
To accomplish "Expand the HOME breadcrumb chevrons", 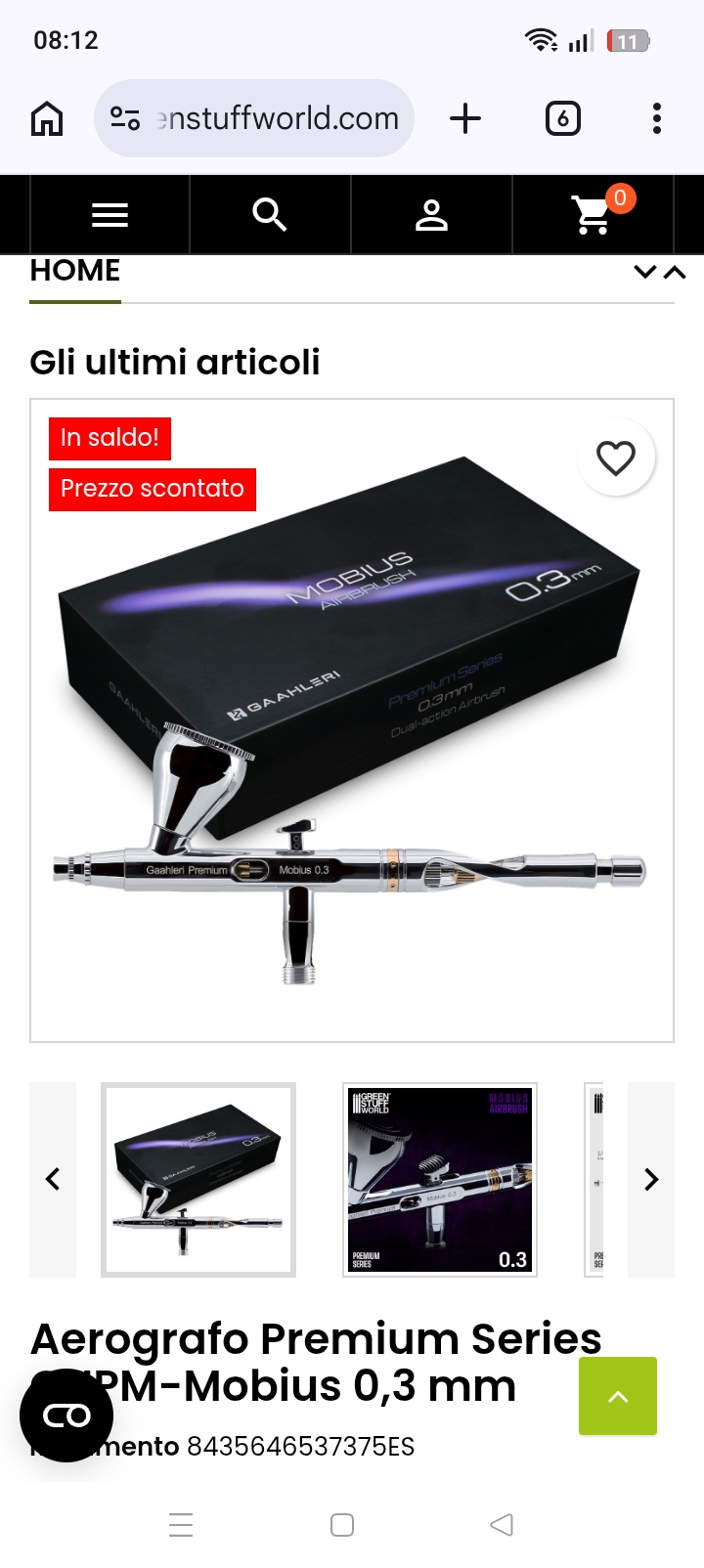I will pyautogui.click(x=660, y=272).
